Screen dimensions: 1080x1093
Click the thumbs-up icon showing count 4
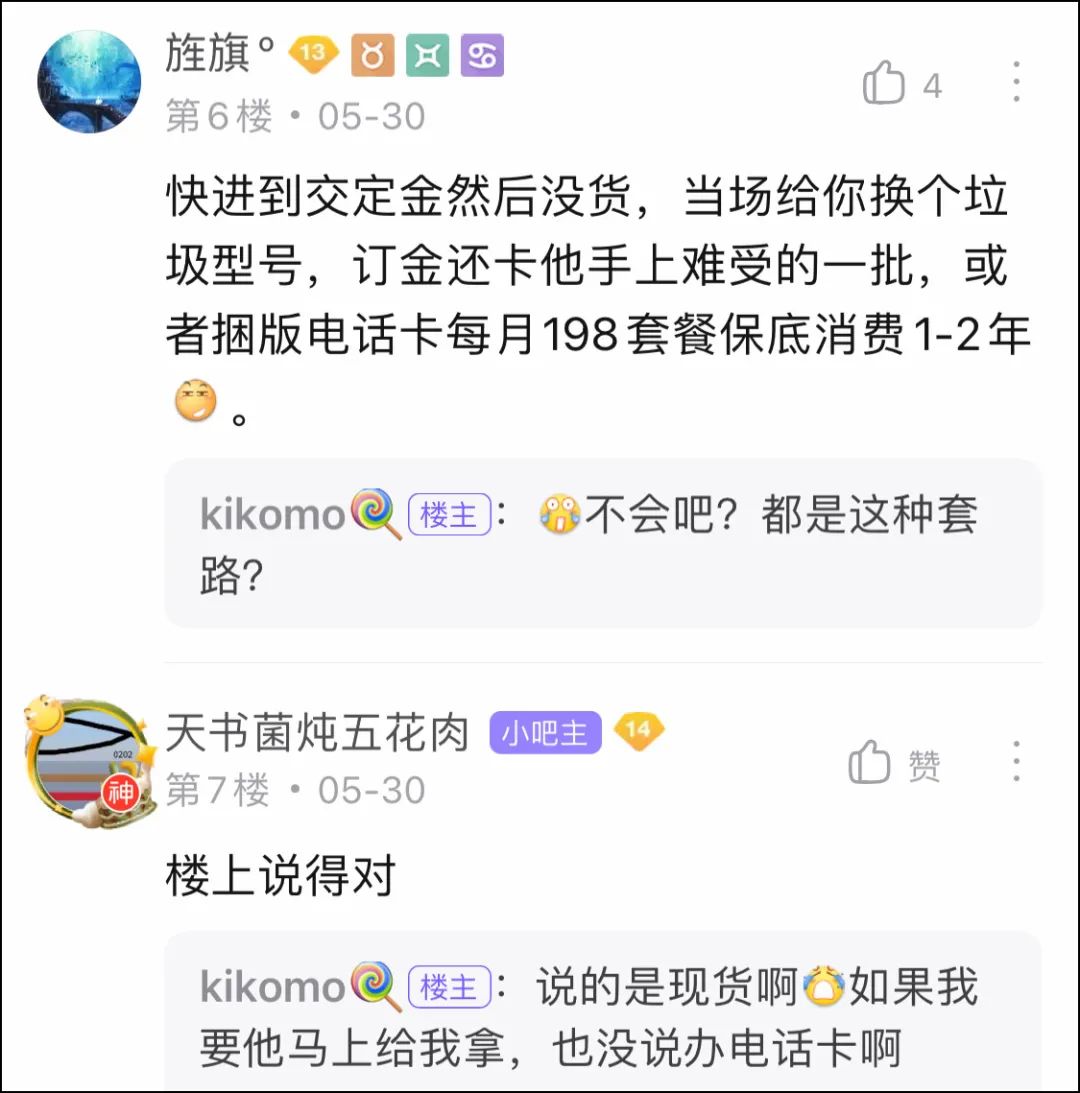(x=886, y=84)
